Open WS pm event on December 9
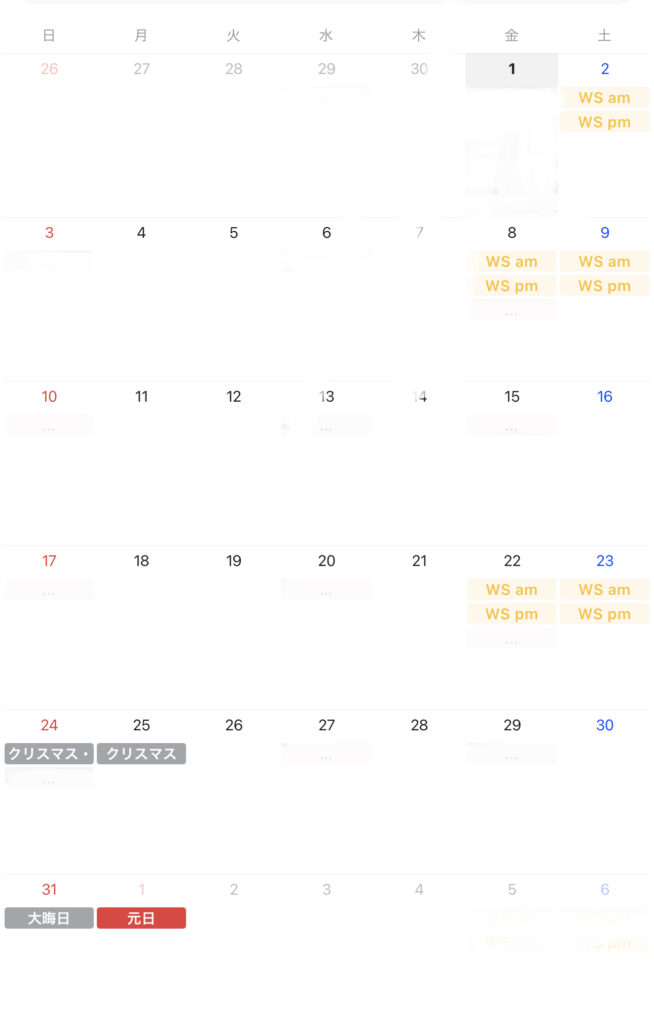This screenshot has width=654, height=1024. [604, 286]
